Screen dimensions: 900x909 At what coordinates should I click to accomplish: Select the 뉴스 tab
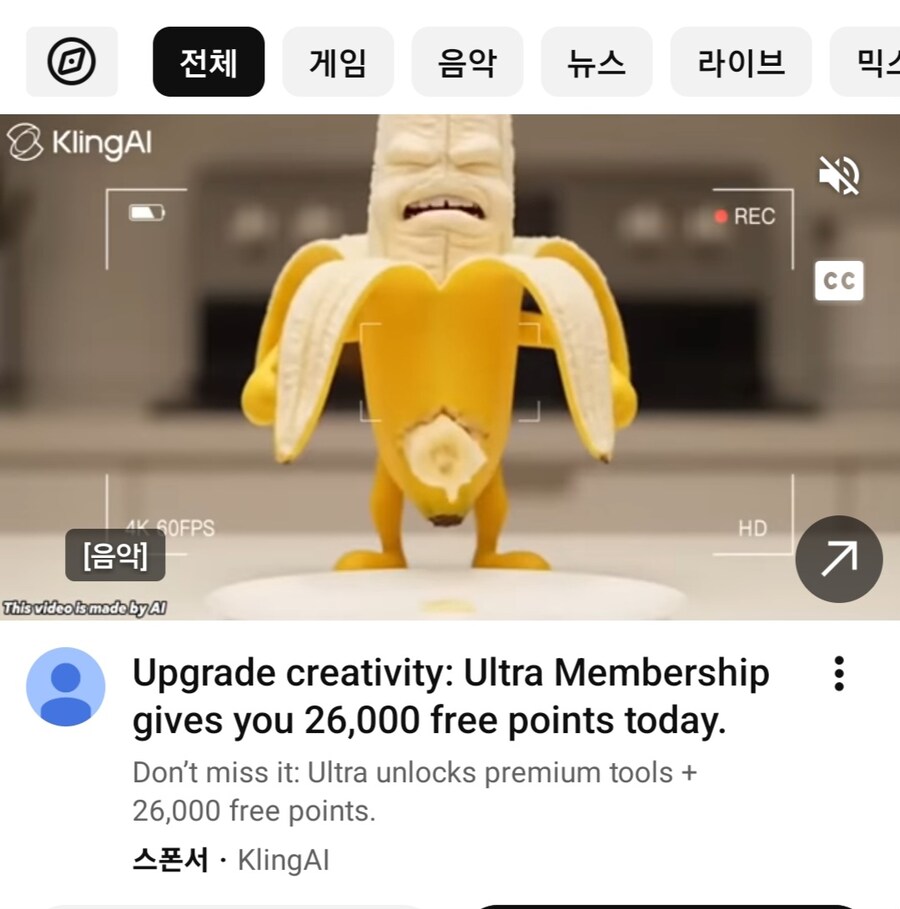pos(597,61)
